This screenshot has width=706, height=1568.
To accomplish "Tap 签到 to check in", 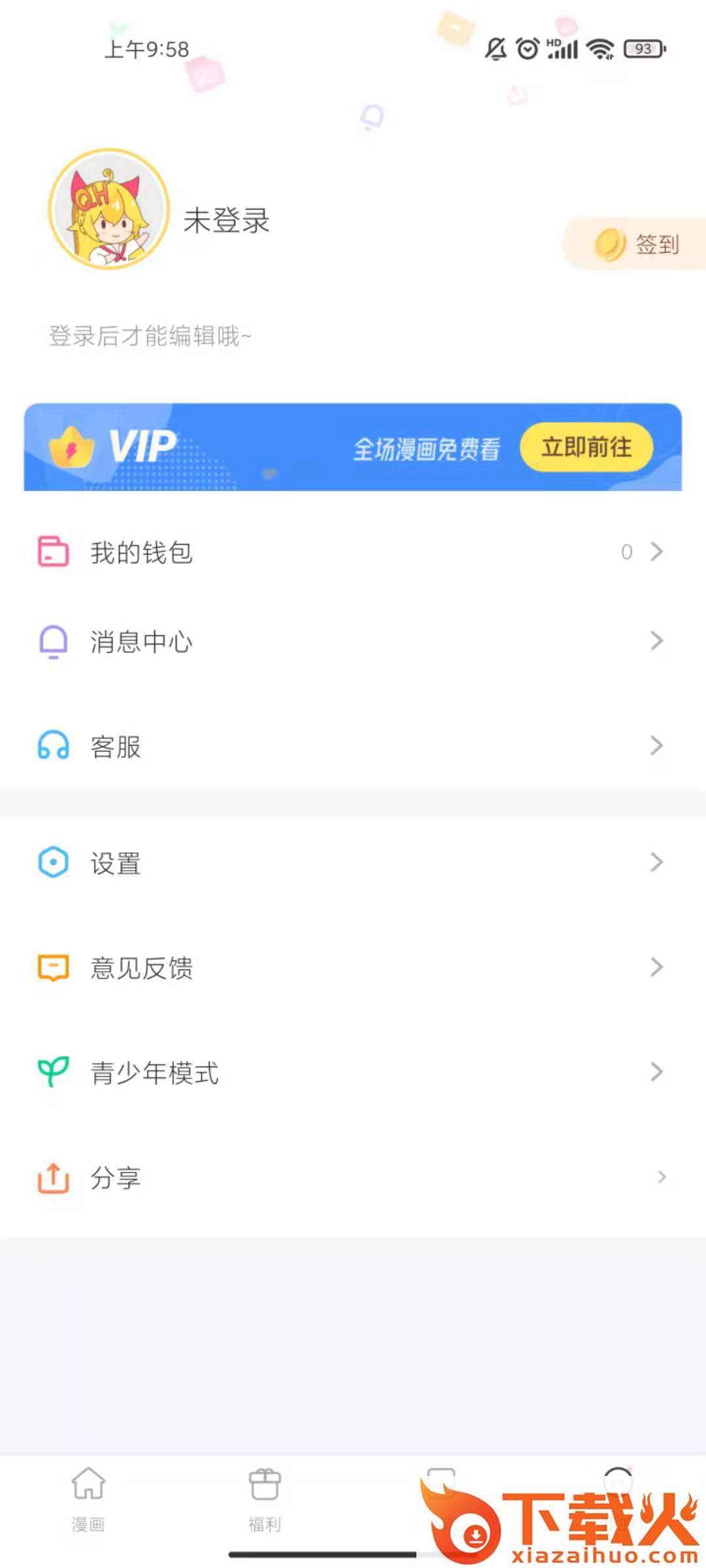I will tap(637, 244).
